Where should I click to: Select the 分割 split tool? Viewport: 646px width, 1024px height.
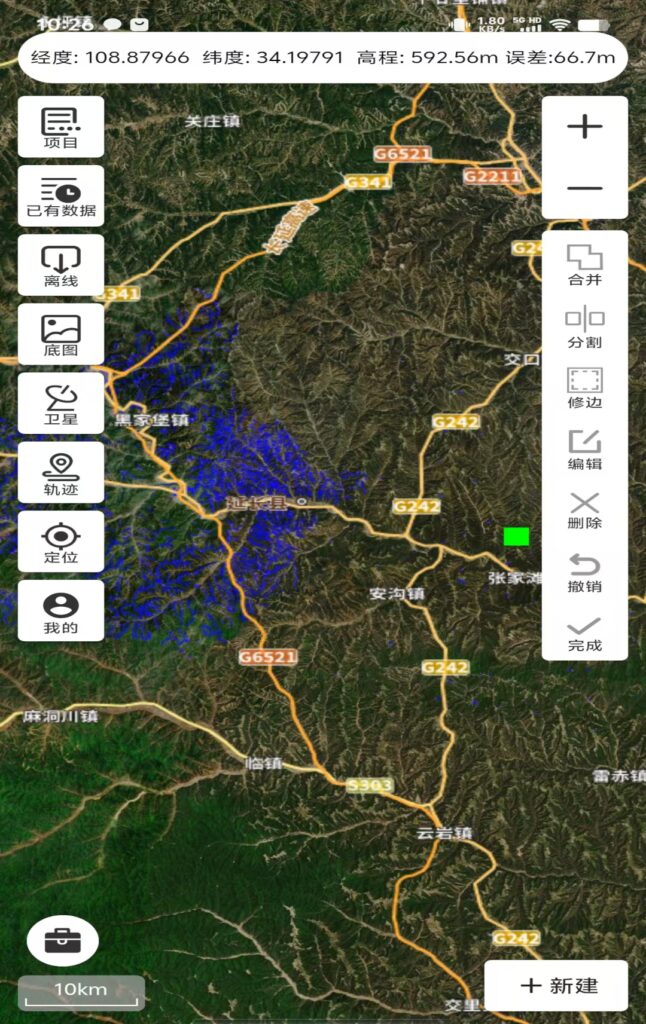pos(585,326)
